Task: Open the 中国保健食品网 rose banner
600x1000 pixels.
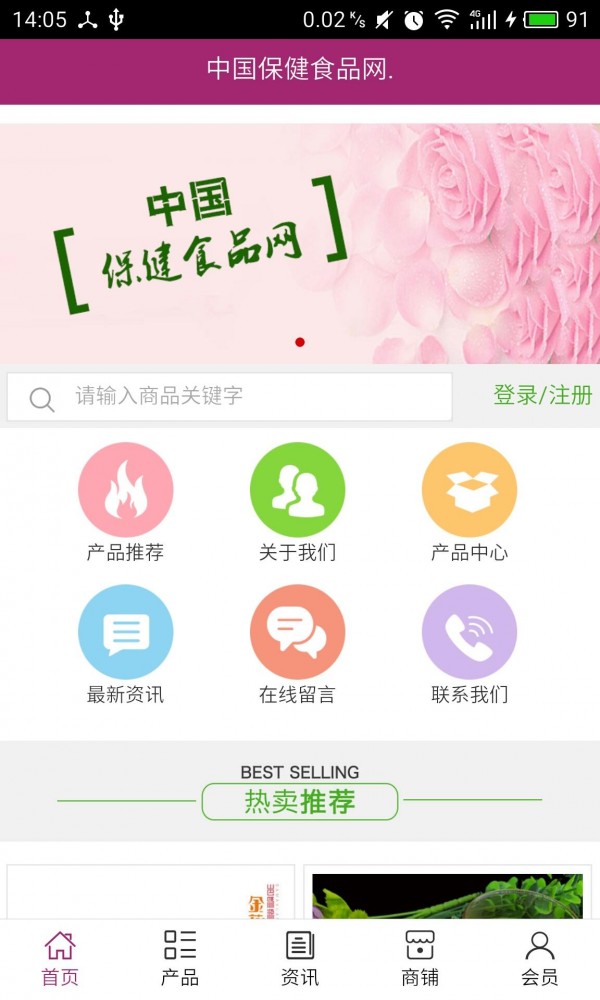Action: coord(300,243)
